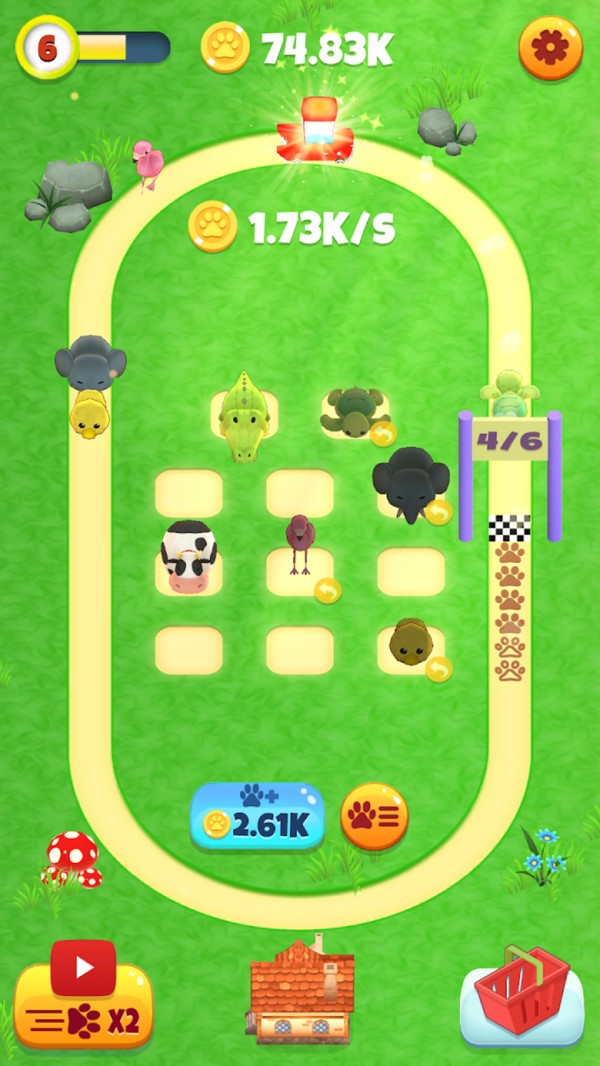This screenshot has width=600, height=1066.
Task: Open the orange animal list button
Action: click(375, 816)
